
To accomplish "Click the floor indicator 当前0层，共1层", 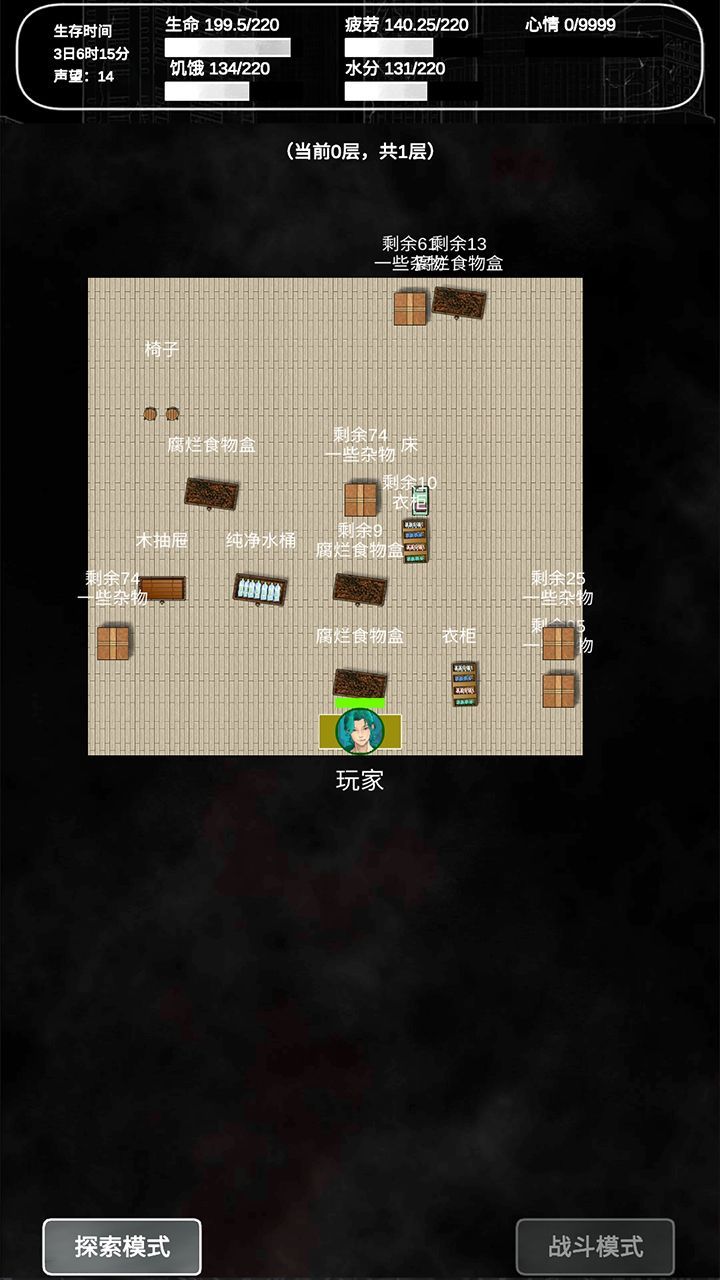I will (360, 153).
